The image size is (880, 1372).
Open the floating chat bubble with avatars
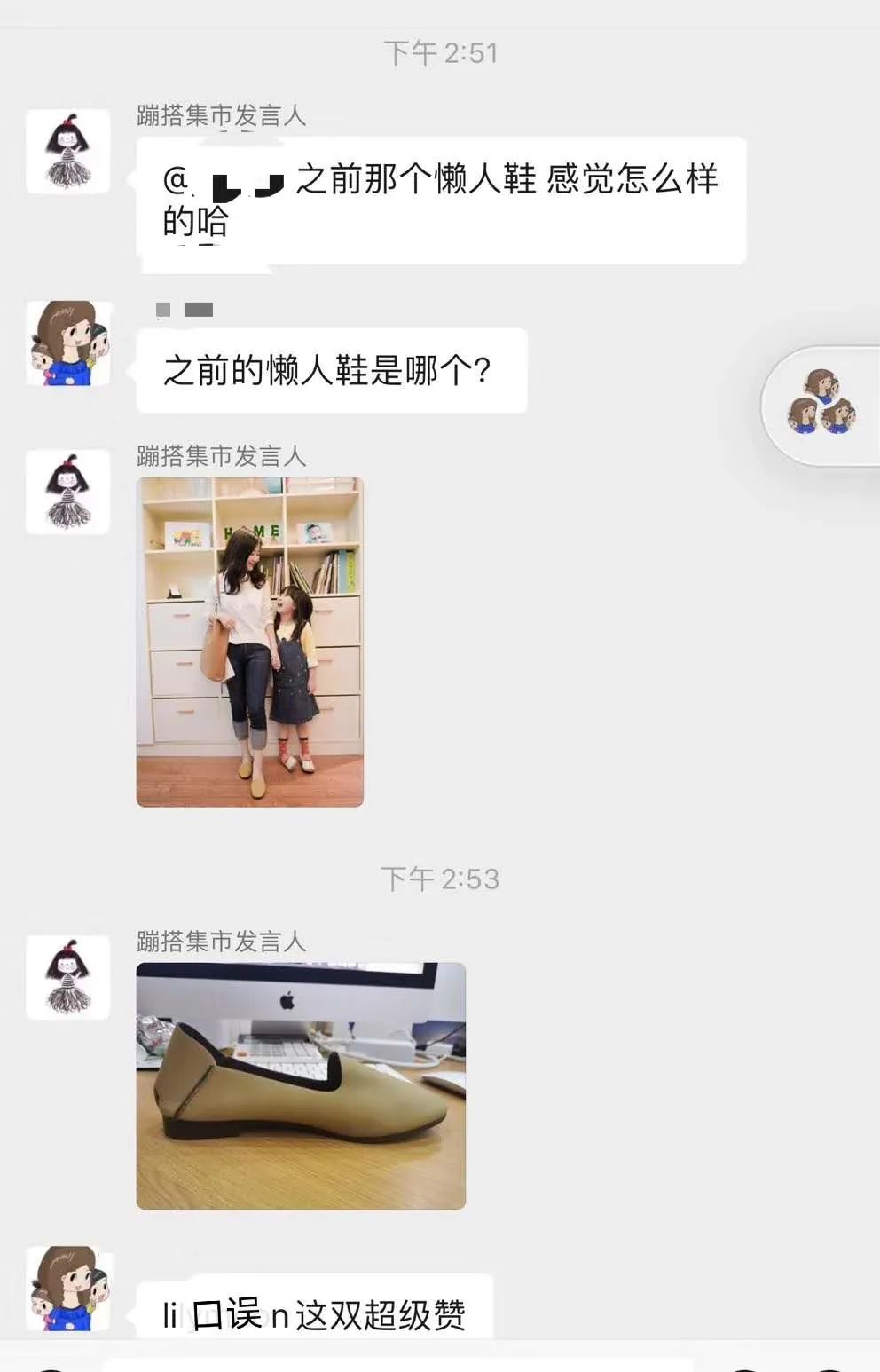point(822,405)
